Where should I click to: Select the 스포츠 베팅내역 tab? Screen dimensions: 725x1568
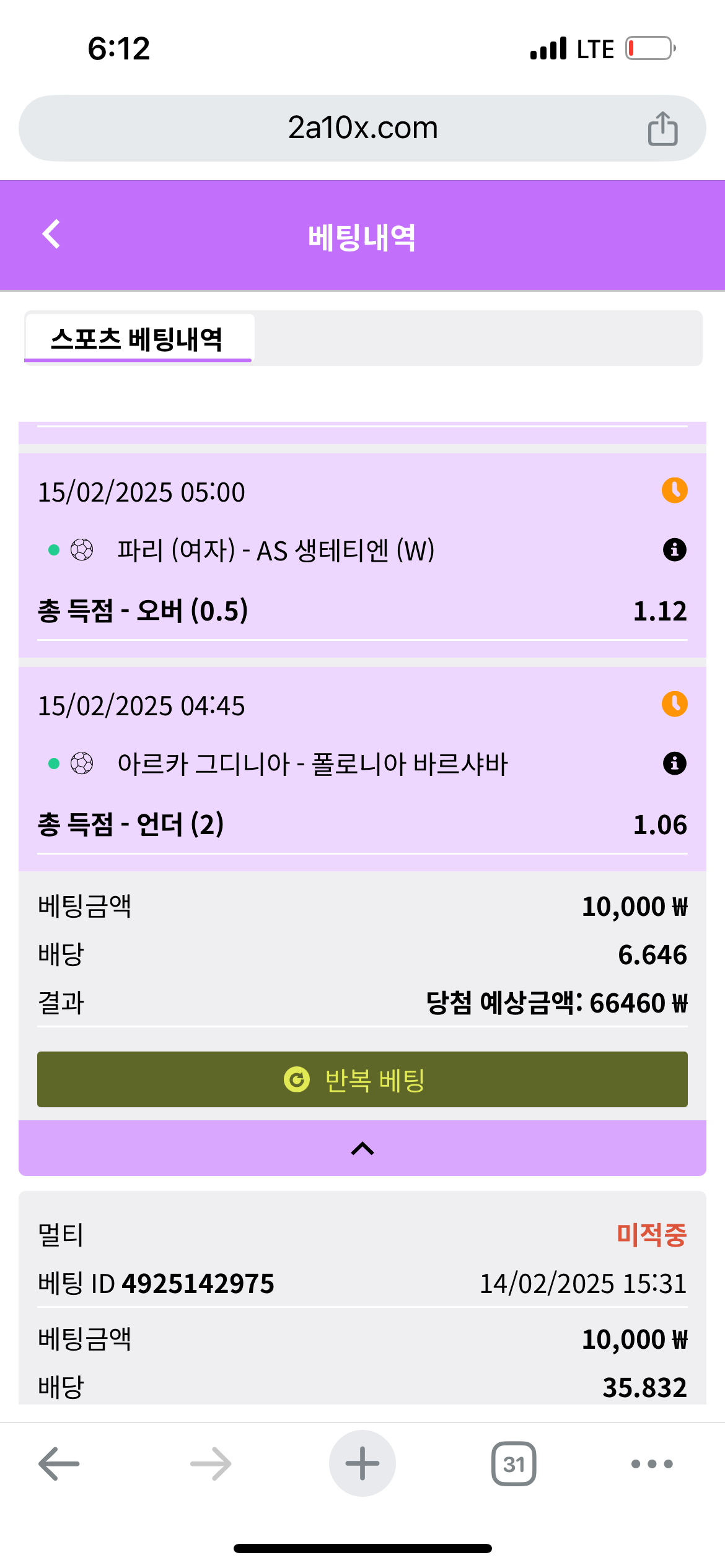click(138, 339)
